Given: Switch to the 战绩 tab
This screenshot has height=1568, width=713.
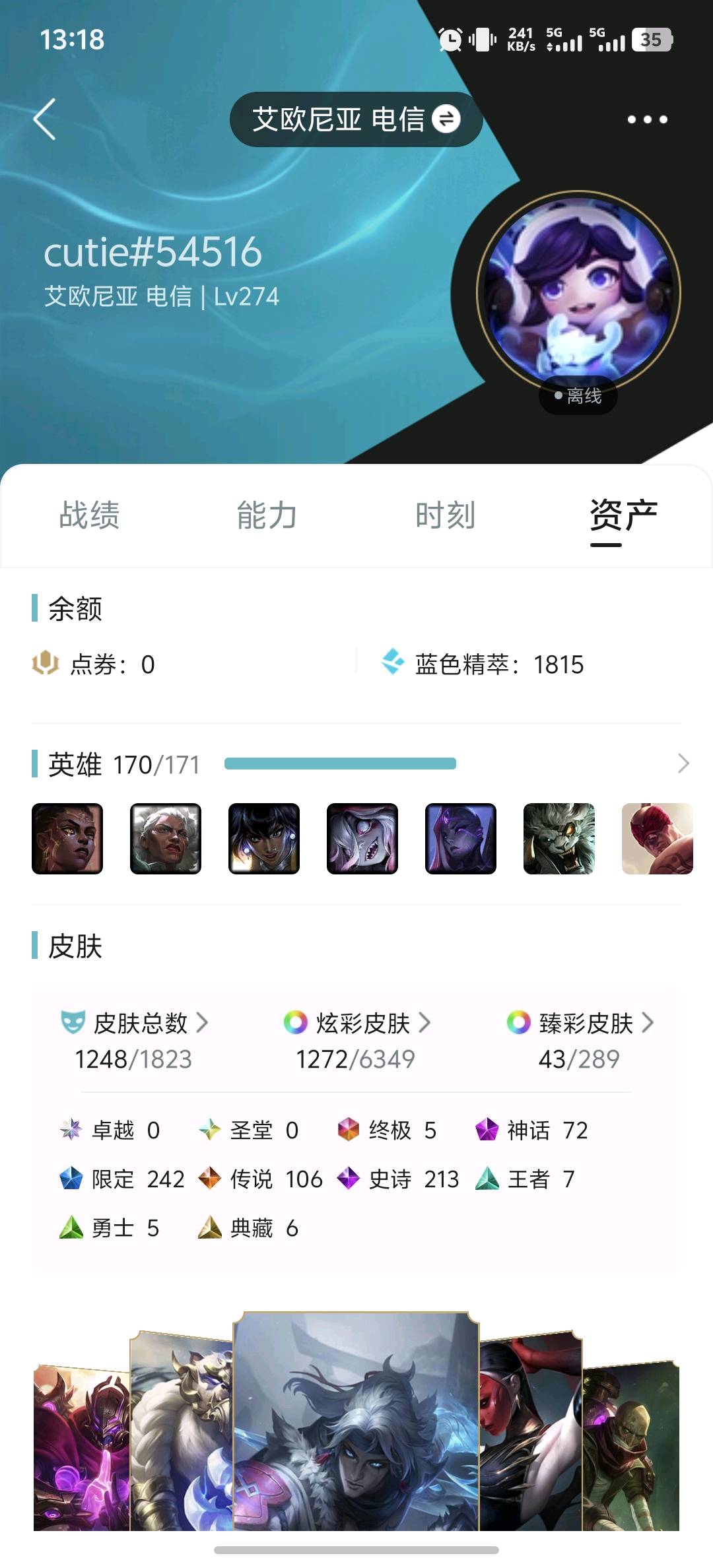Looking at the screenshot, I should [89, 515].
